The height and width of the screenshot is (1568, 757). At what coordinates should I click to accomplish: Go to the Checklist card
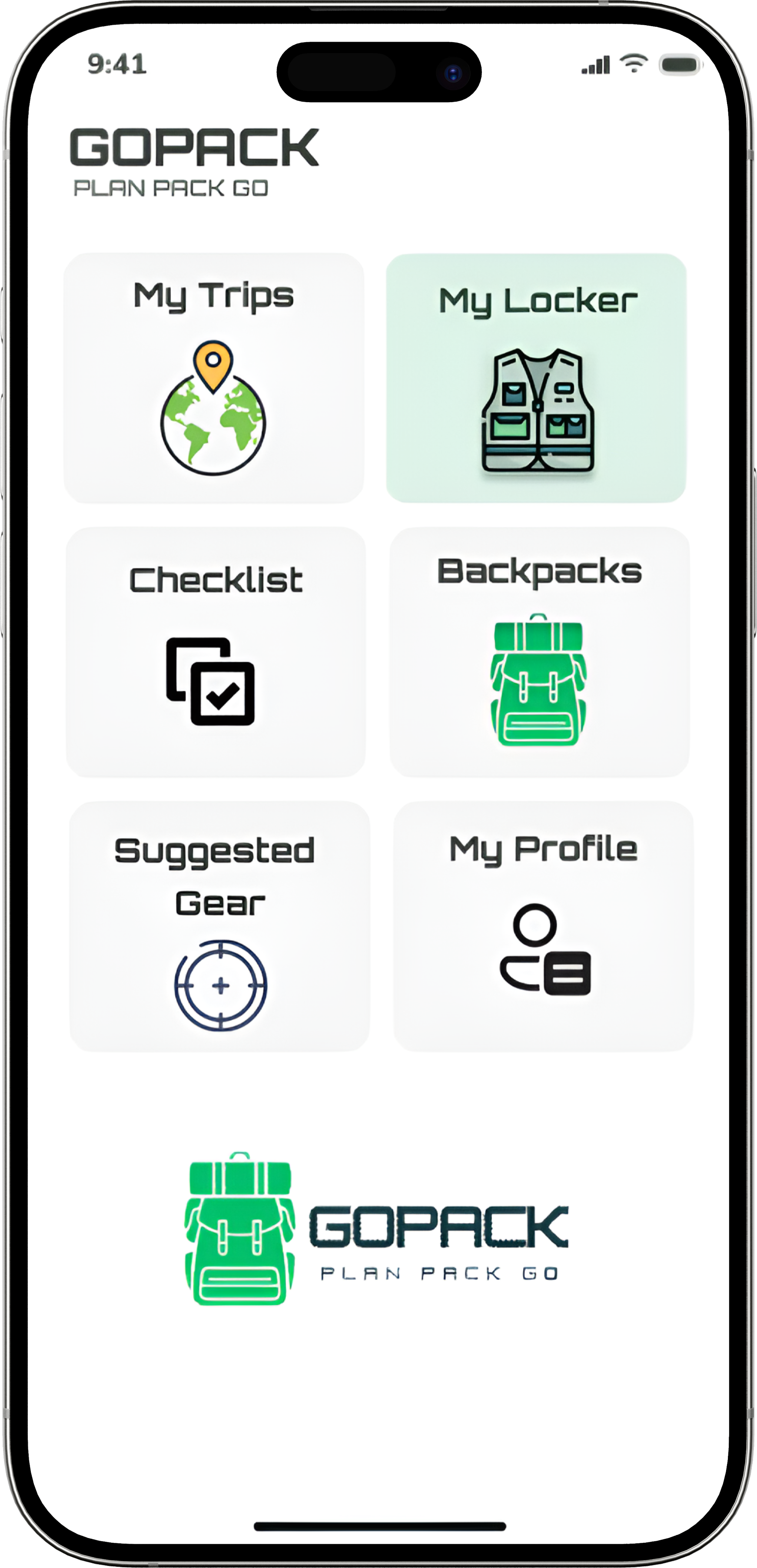[x=216, y=652]
